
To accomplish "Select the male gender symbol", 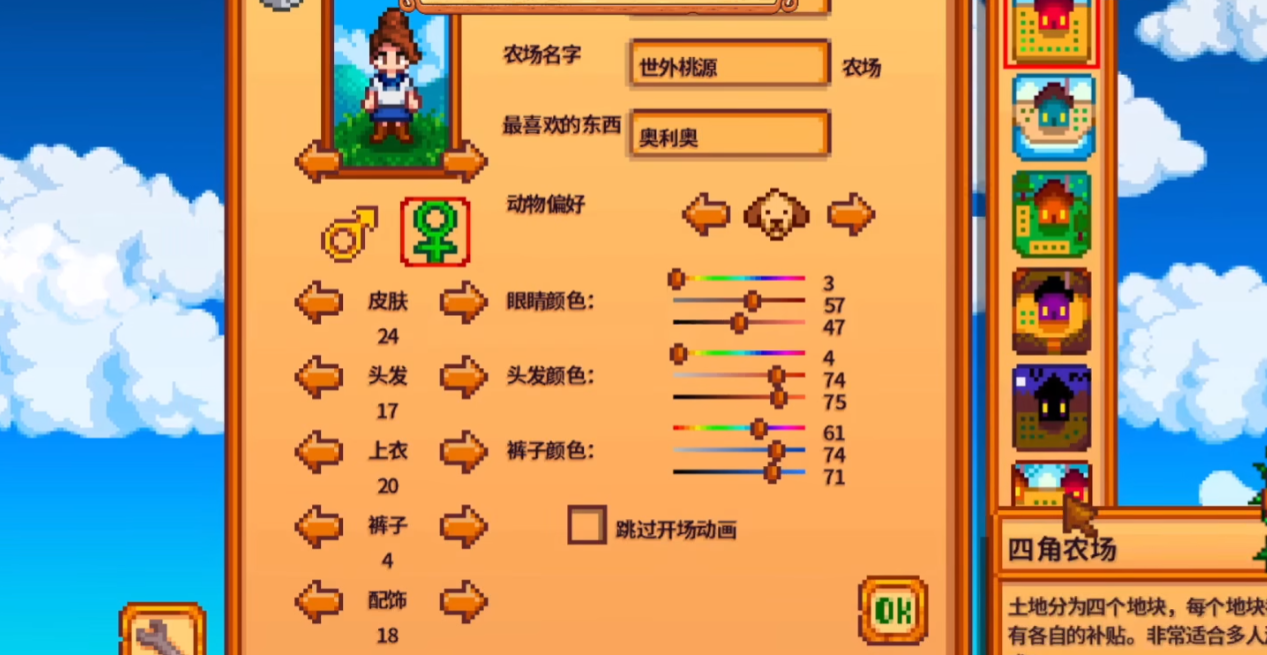I will pyautogui.click(x=349, y=232).
